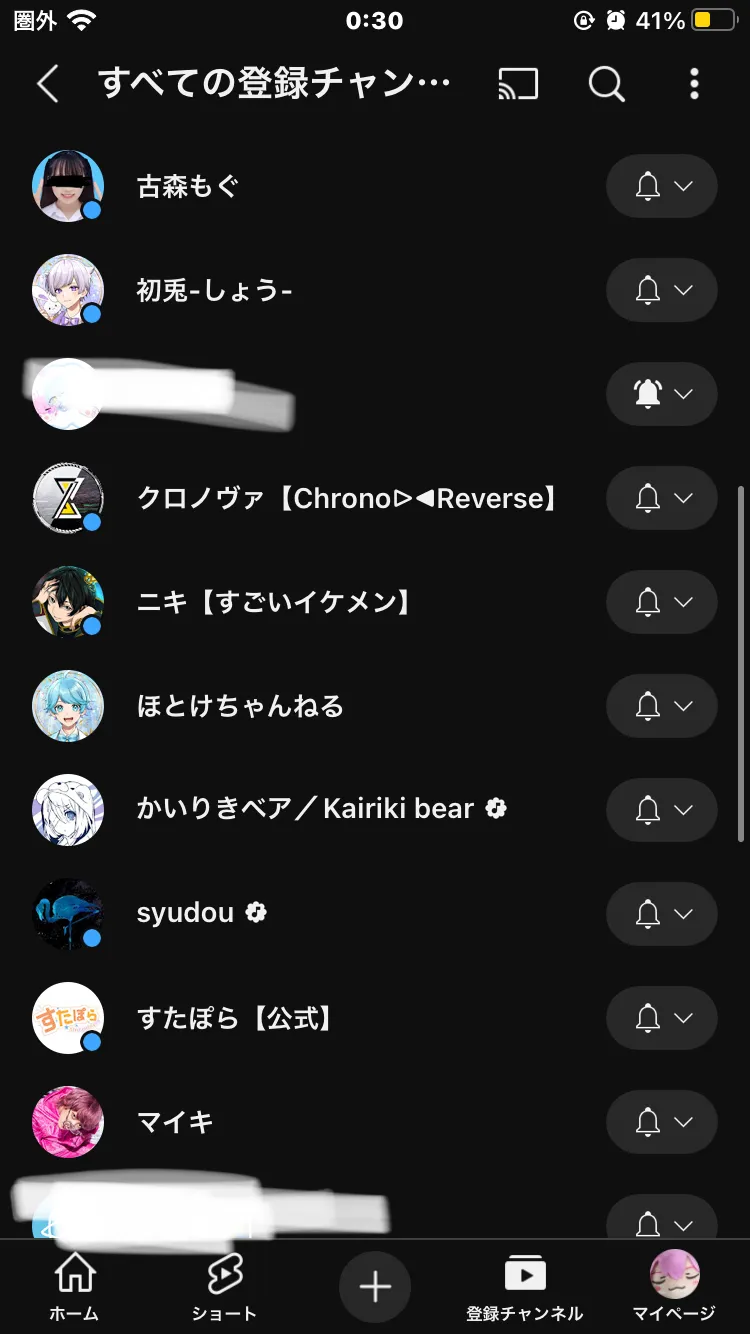The image size is (750, 1334).
Task: Open the cast to device icon
Action: pos(518,85)
